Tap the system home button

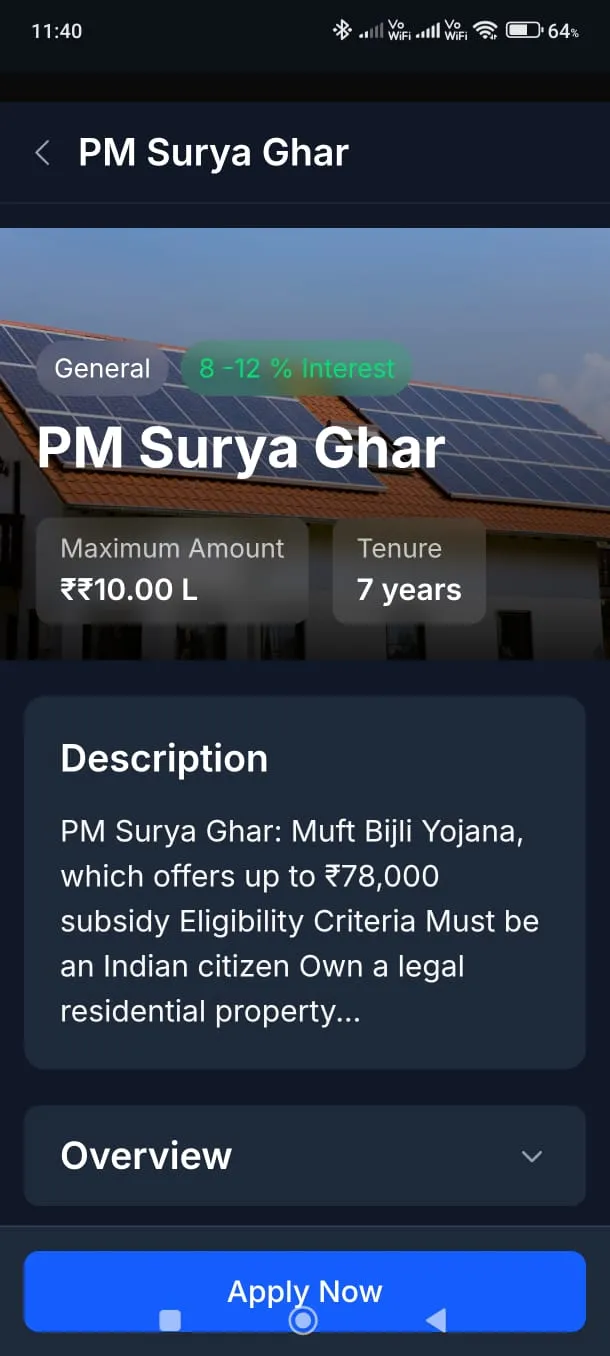[303, 1321]
